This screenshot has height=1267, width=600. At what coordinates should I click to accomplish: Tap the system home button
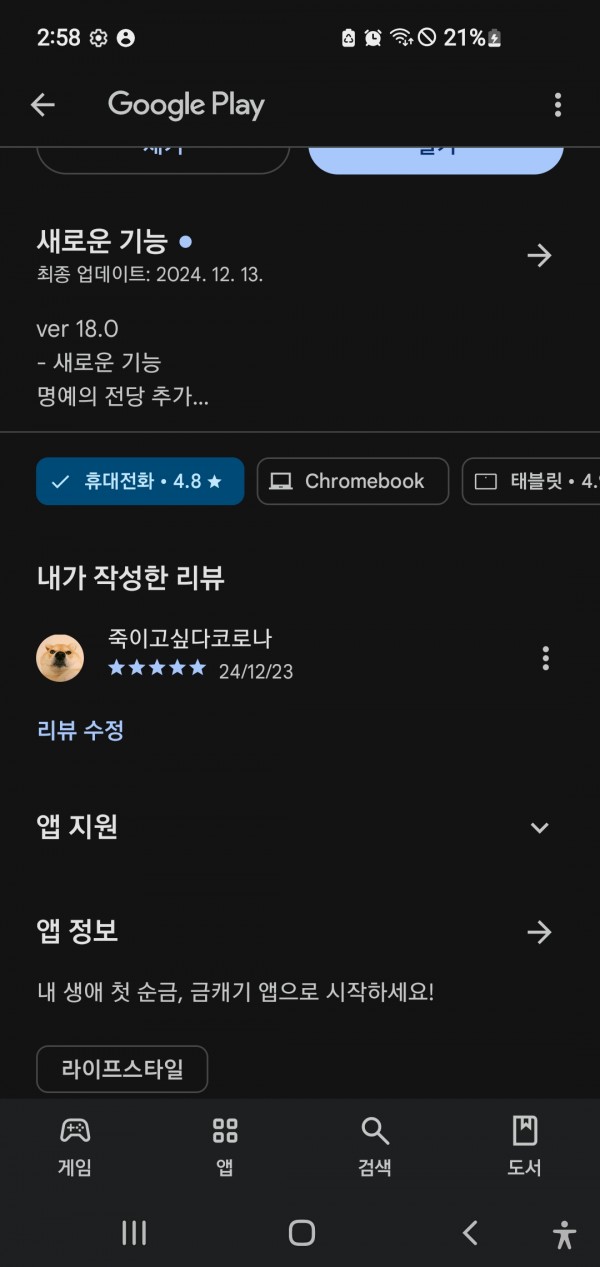point(301,1233)
